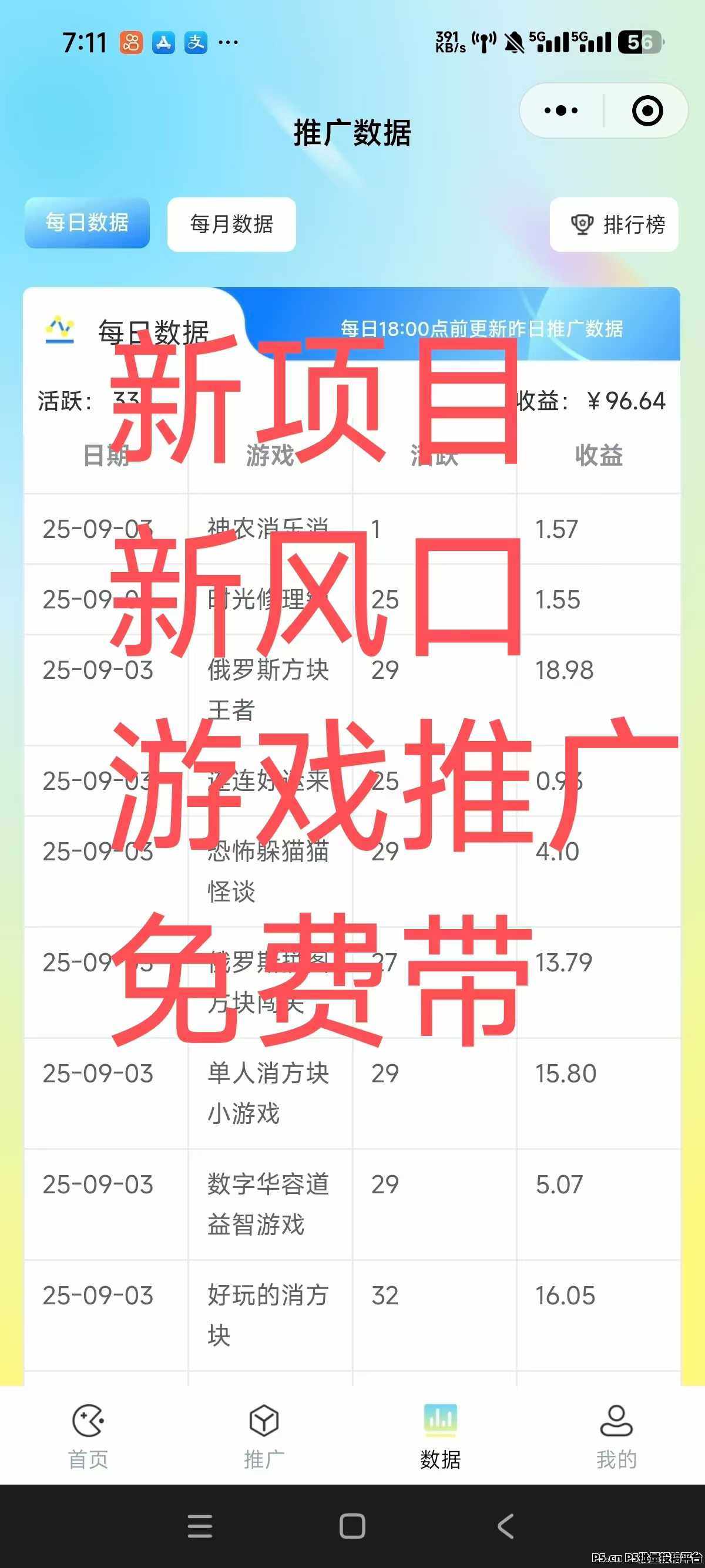Open the 排行榜 leaderboard

pos(614,224)
